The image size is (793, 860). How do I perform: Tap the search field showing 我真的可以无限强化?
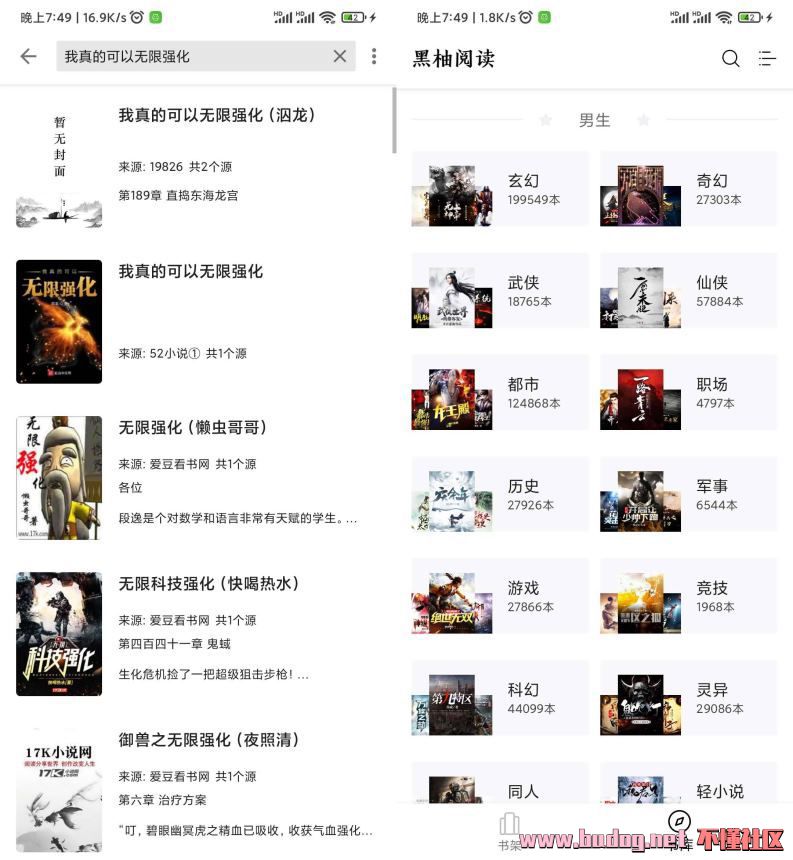click(x=190, y=56)
